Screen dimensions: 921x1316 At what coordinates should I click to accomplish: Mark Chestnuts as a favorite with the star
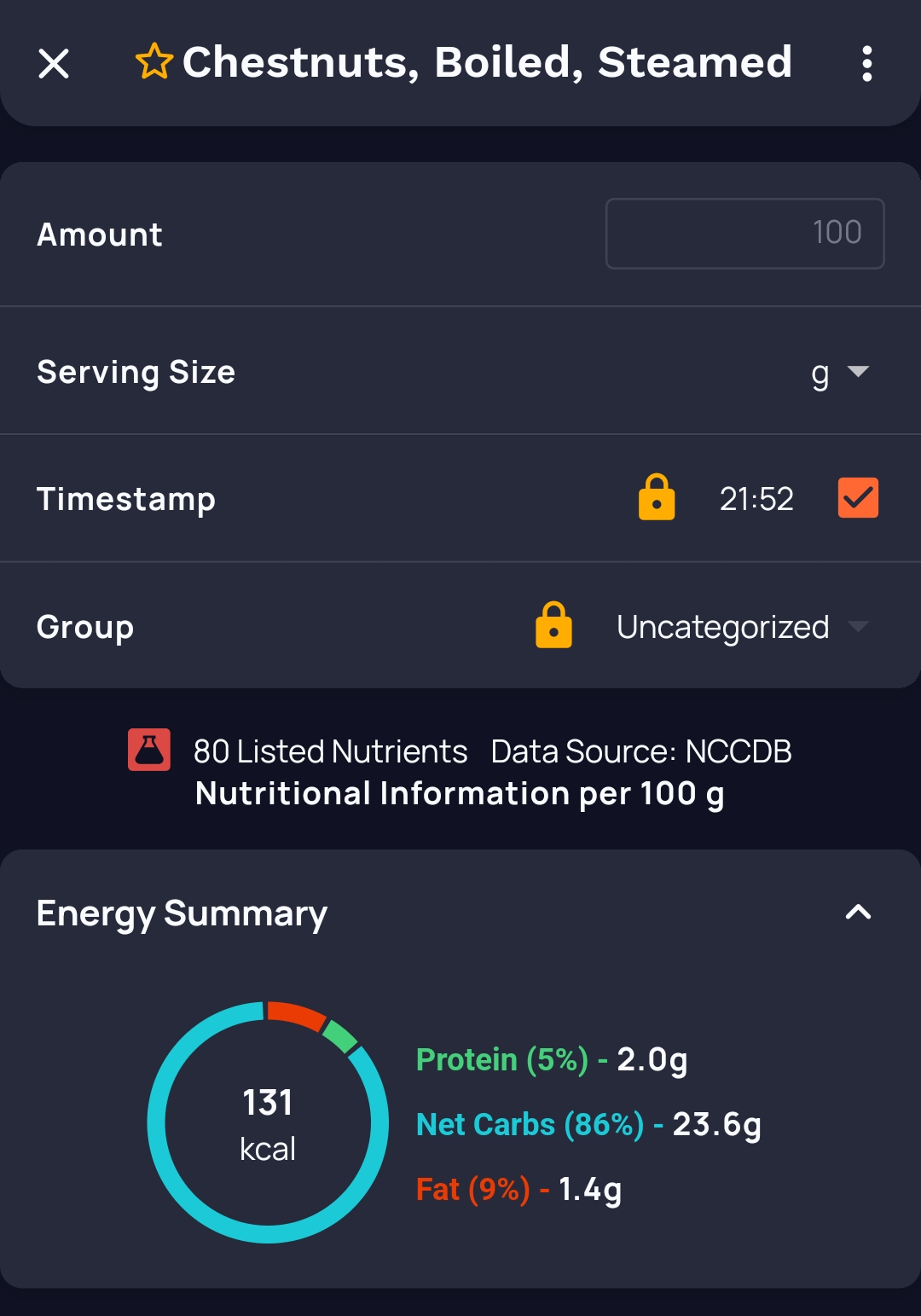coord(154,63)
